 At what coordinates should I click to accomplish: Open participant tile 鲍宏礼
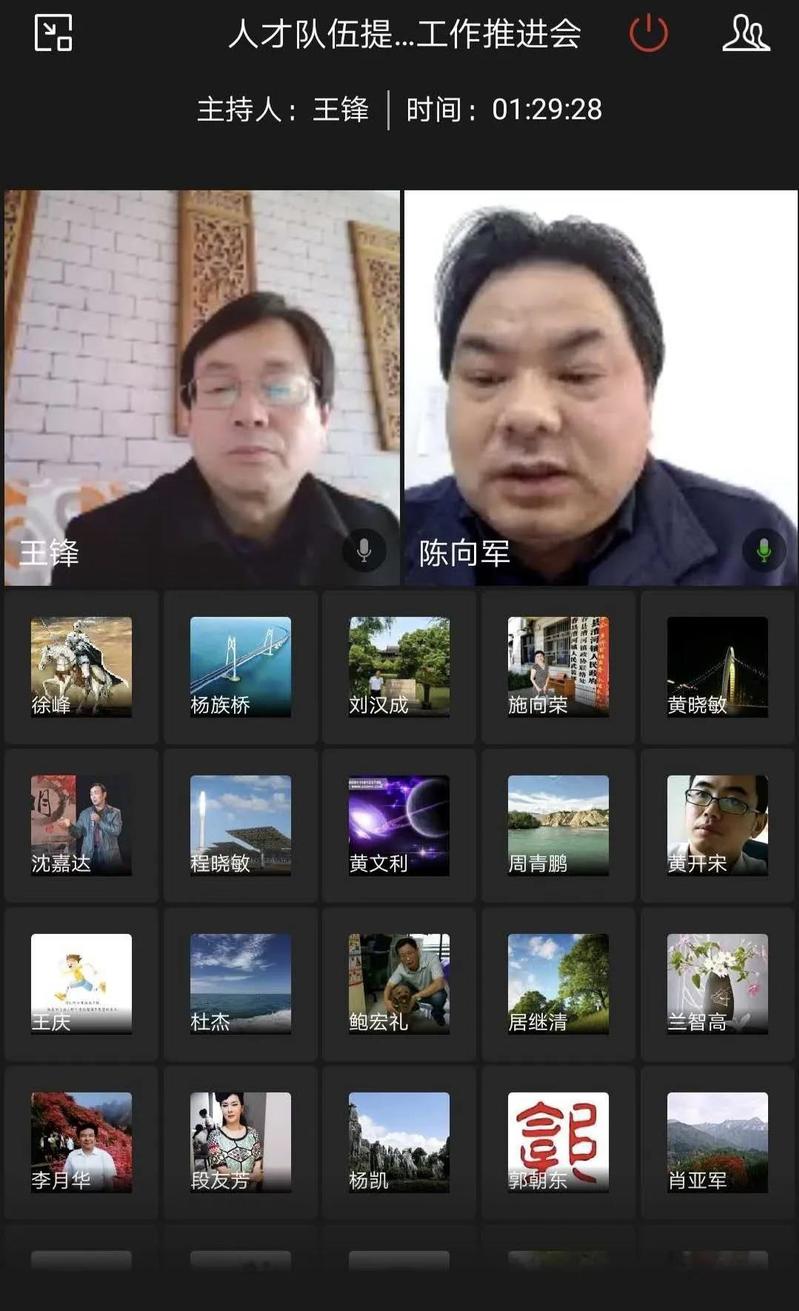coord(399,984)
